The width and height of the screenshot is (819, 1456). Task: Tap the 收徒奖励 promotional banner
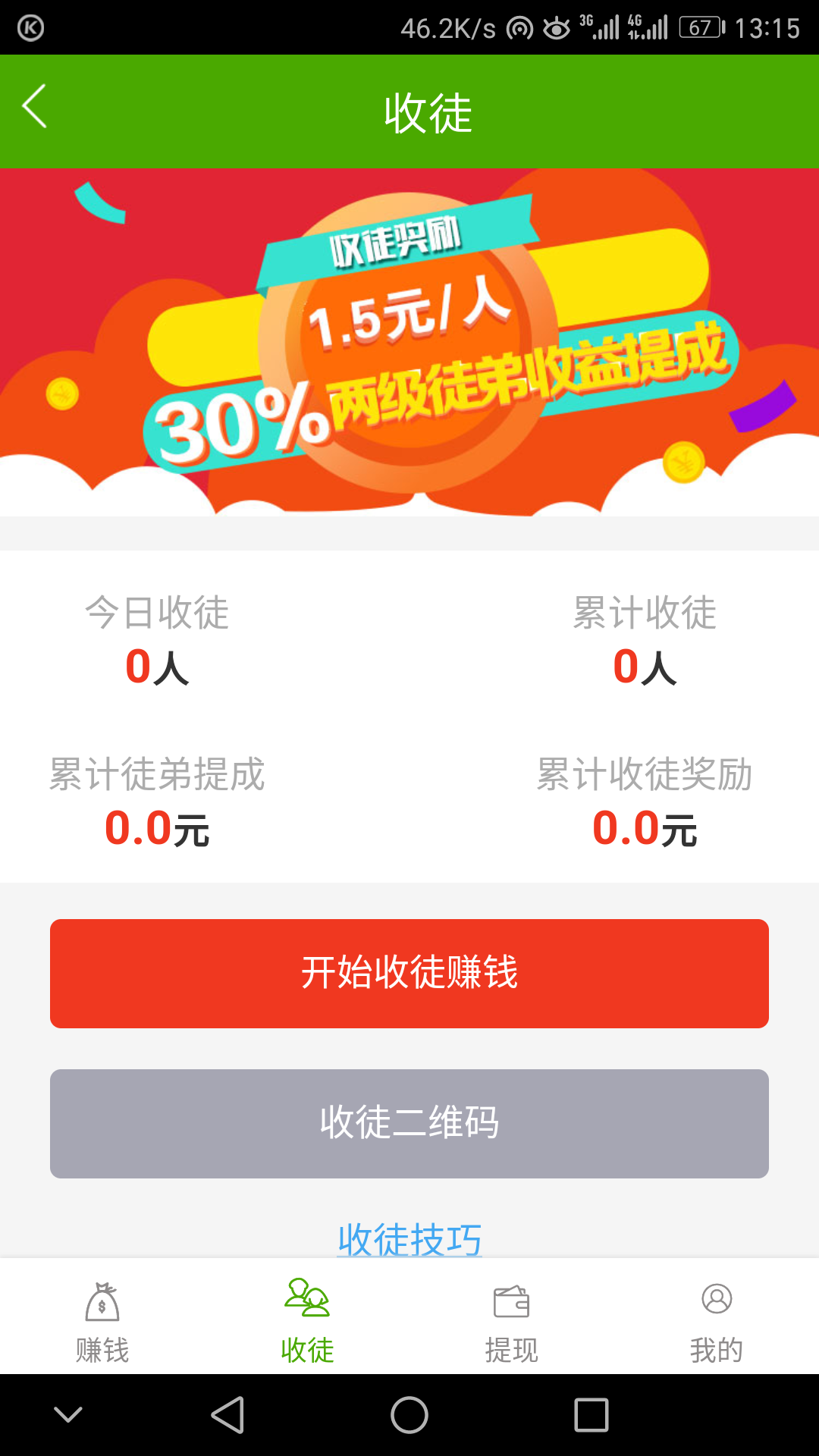click(x=409, y=341)
